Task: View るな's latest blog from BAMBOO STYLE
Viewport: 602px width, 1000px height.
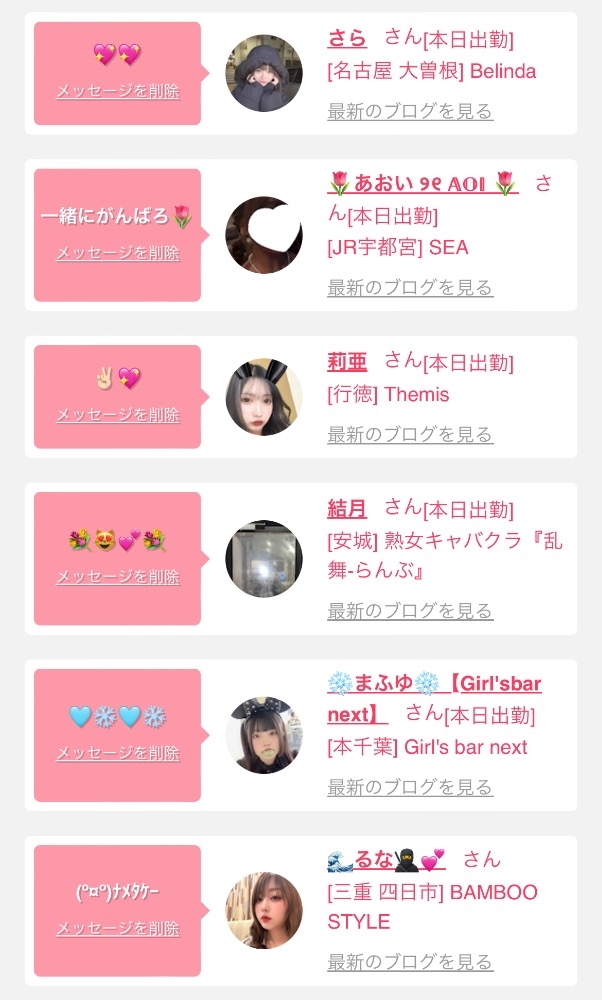Action: (410, 962)
